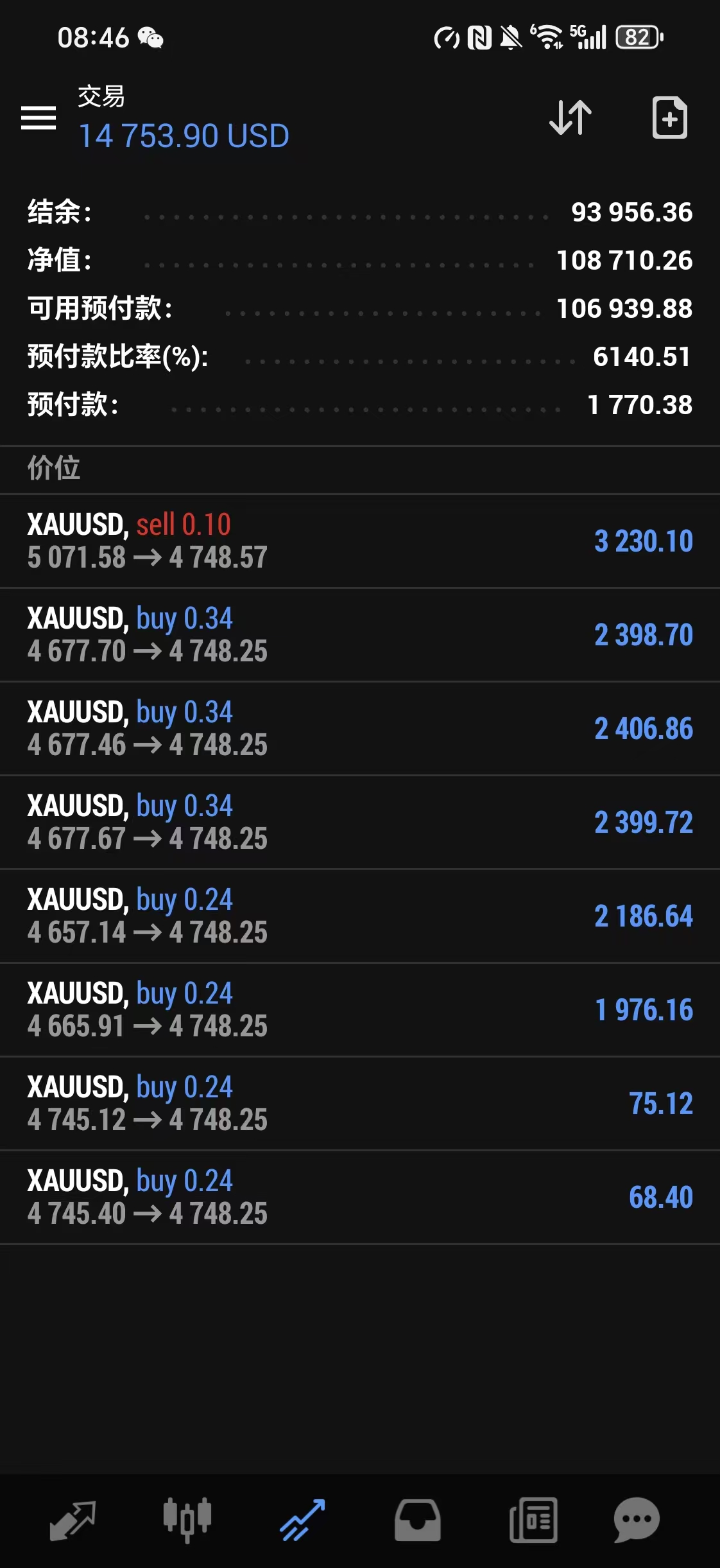View XAUUSD buy 0.34 opened at 4 677.67
This screenshot has width=720, height=1568.
pos(359,823)
